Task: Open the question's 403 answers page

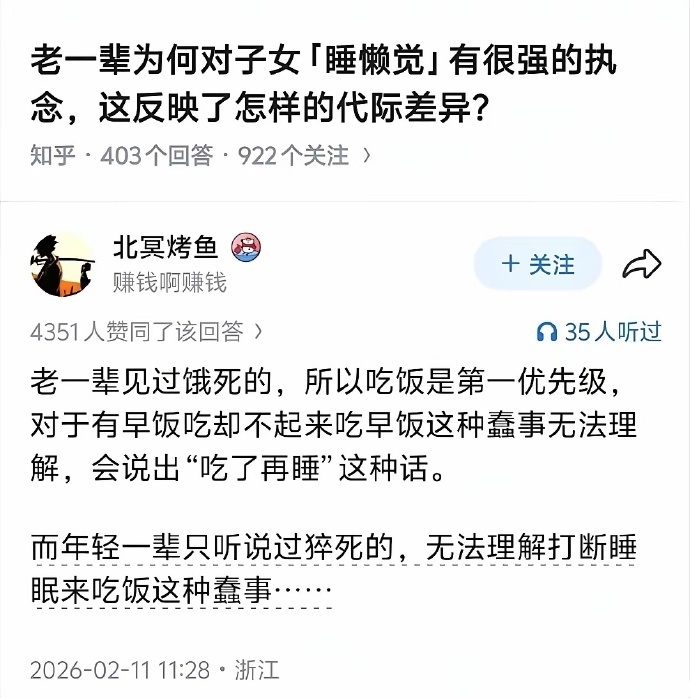Action: tap(157, 155)
